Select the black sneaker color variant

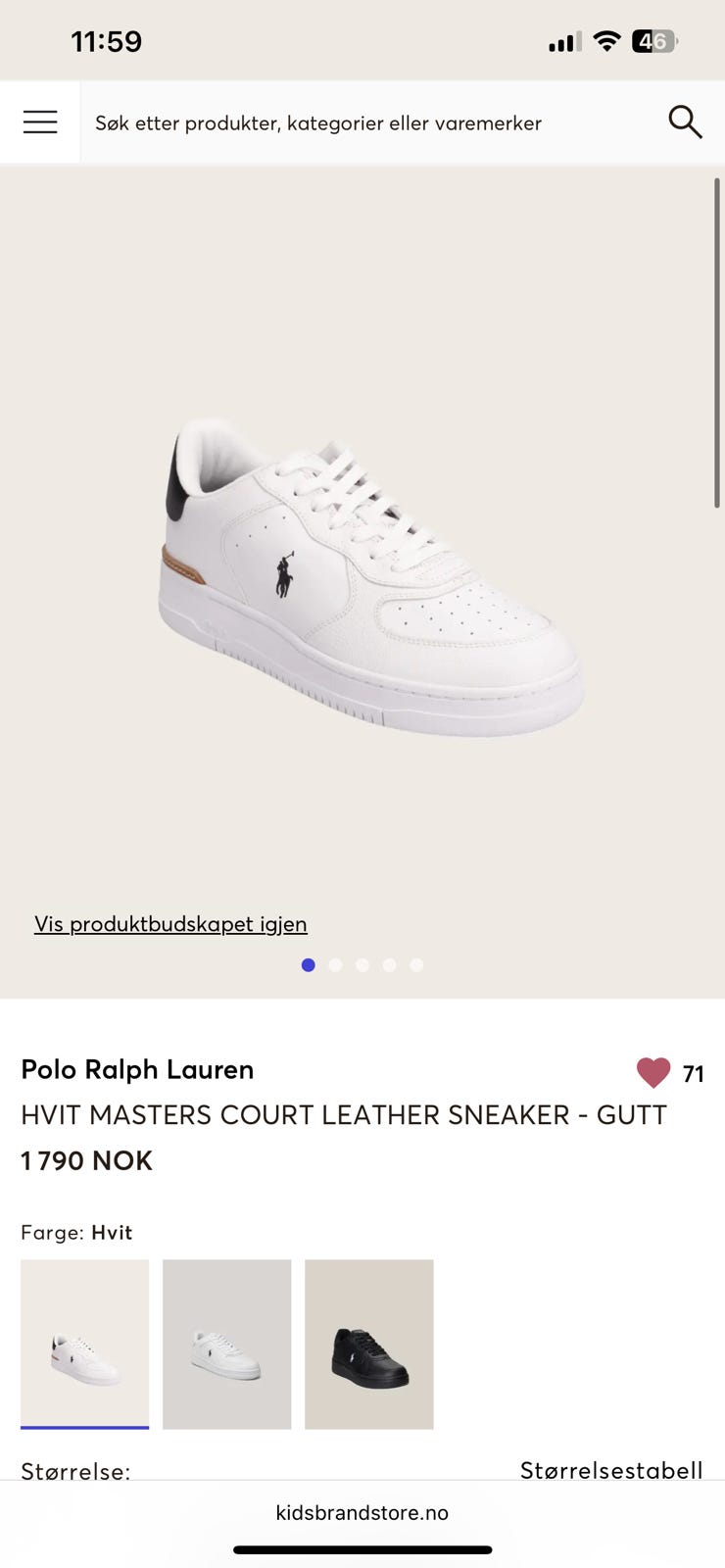[369, 1344]
